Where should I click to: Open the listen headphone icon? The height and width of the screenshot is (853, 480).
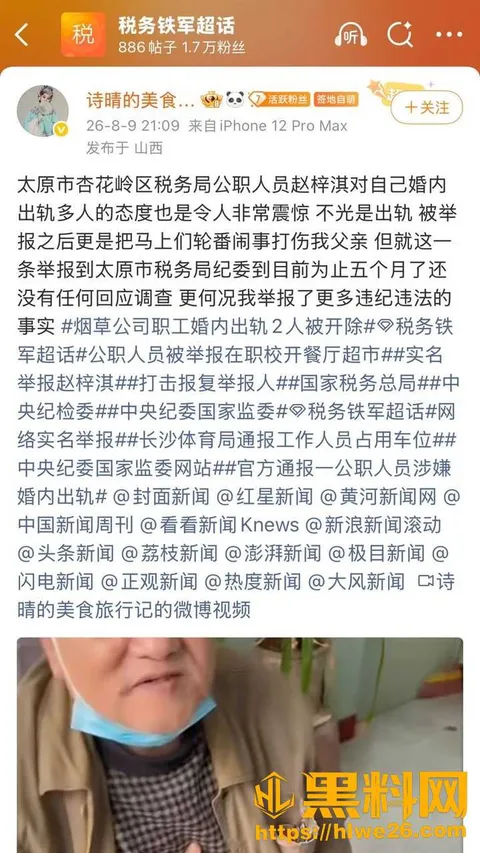pyautogui.click(x=350, y=35)
